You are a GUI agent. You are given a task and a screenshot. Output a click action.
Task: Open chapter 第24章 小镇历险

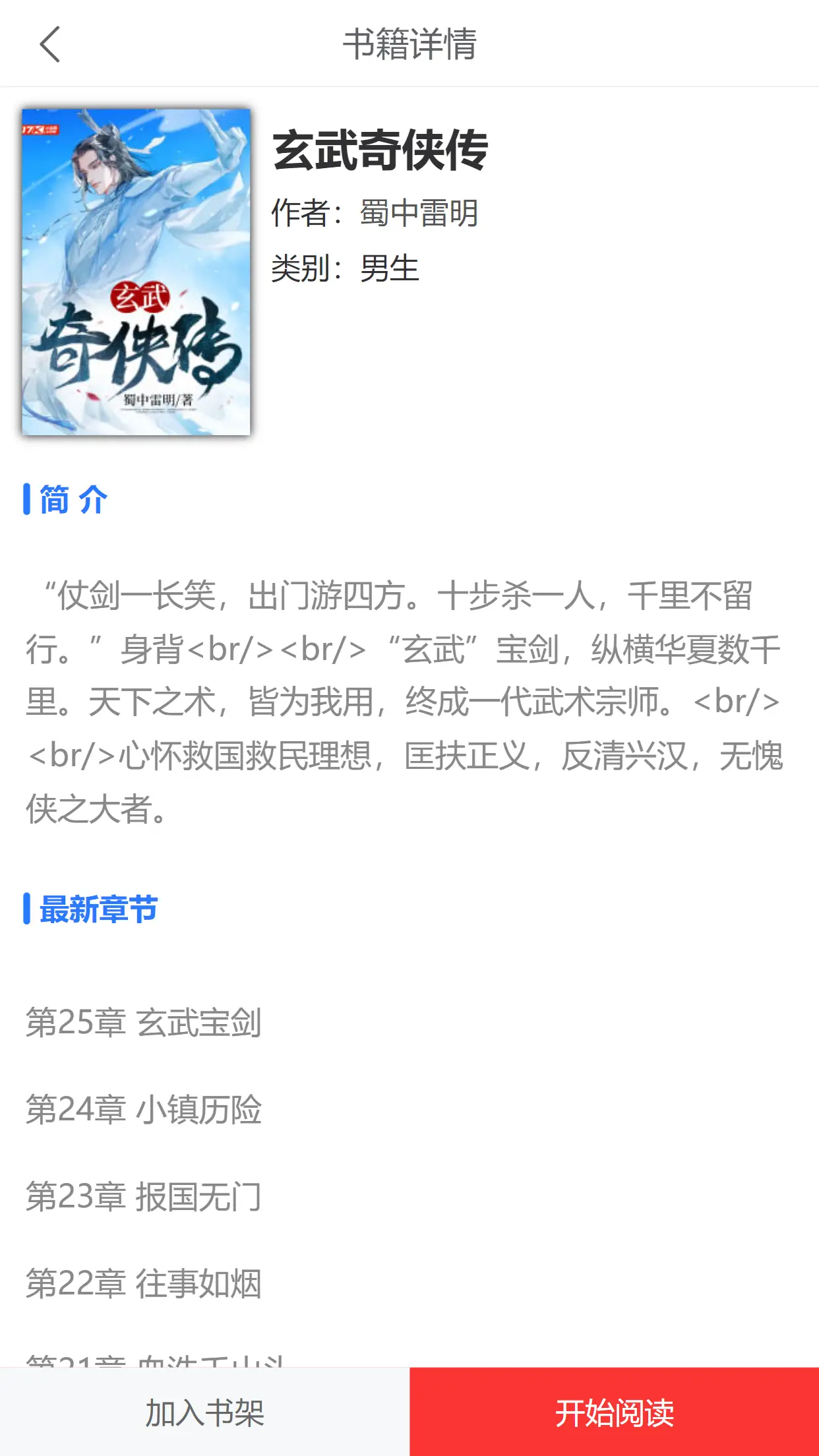(x=144, y=1110)
